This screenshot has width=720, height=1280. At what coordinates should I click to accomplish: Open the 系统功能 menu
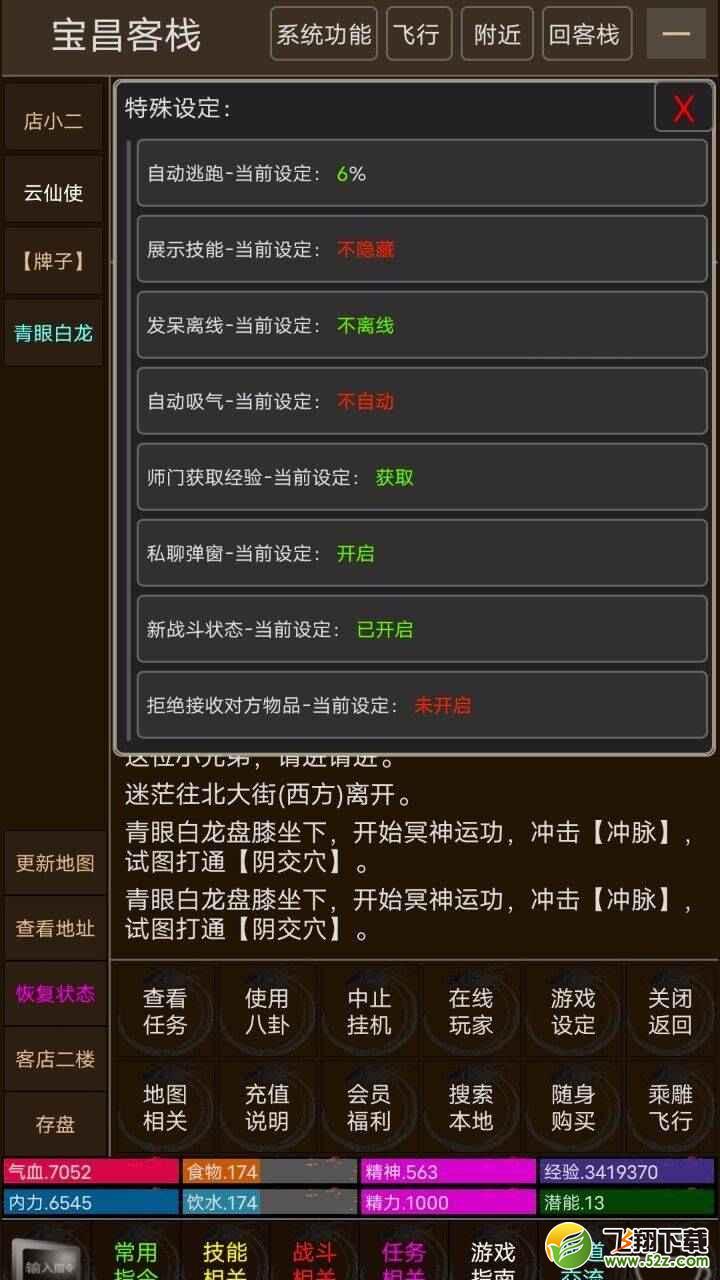tap(324, 34)
